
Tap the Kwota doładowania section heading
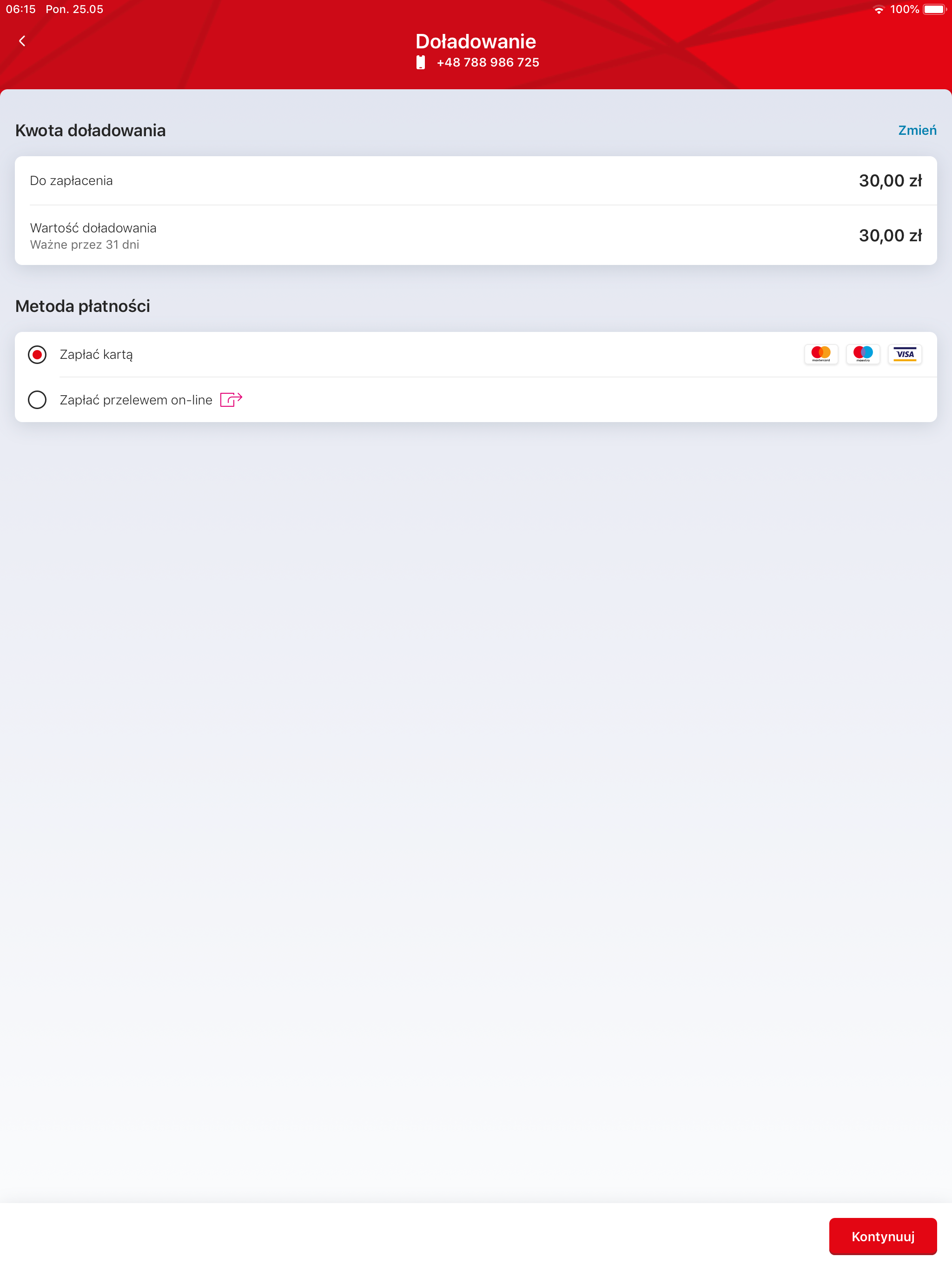click(x=90, y=130)
